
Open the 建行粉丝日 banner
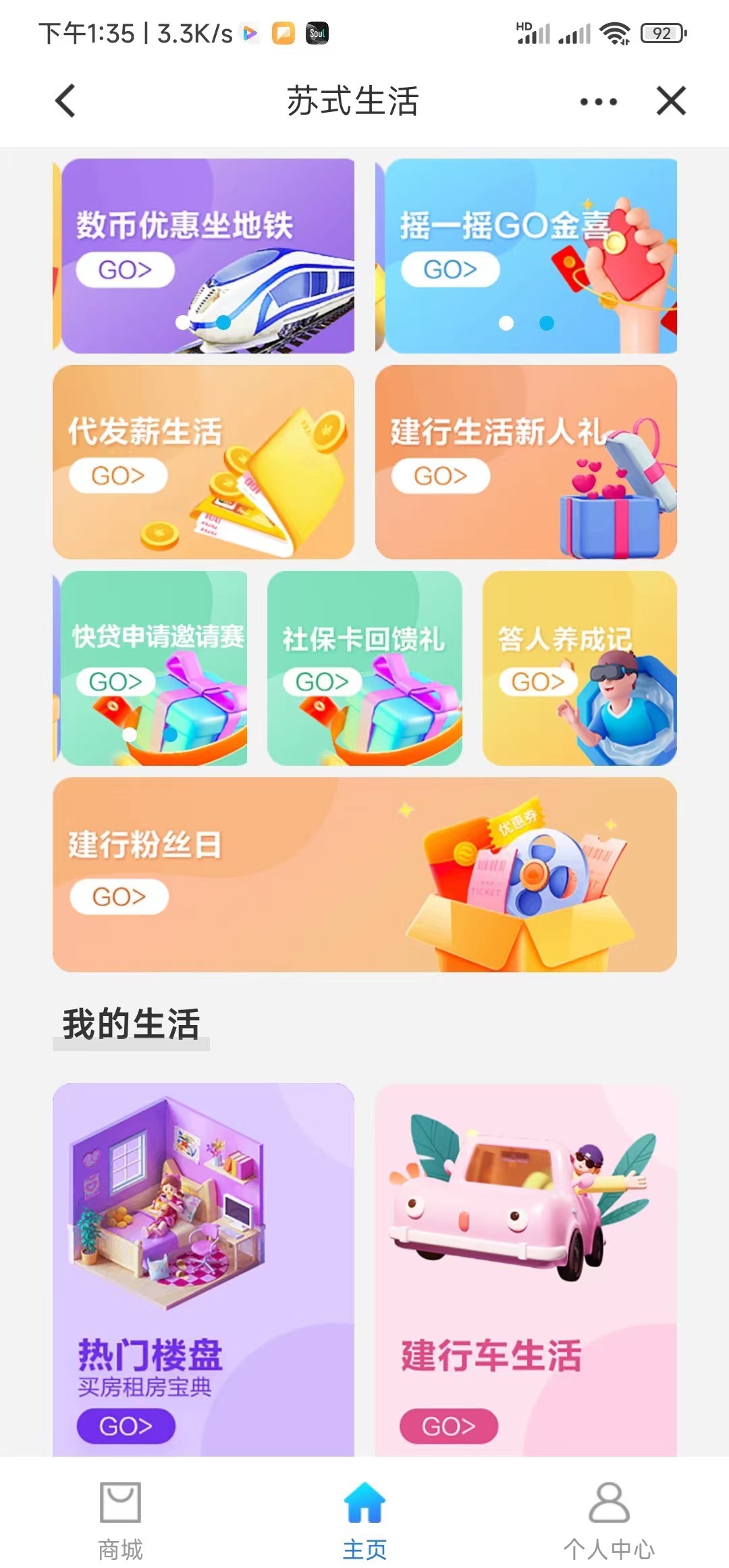(364, 874)
